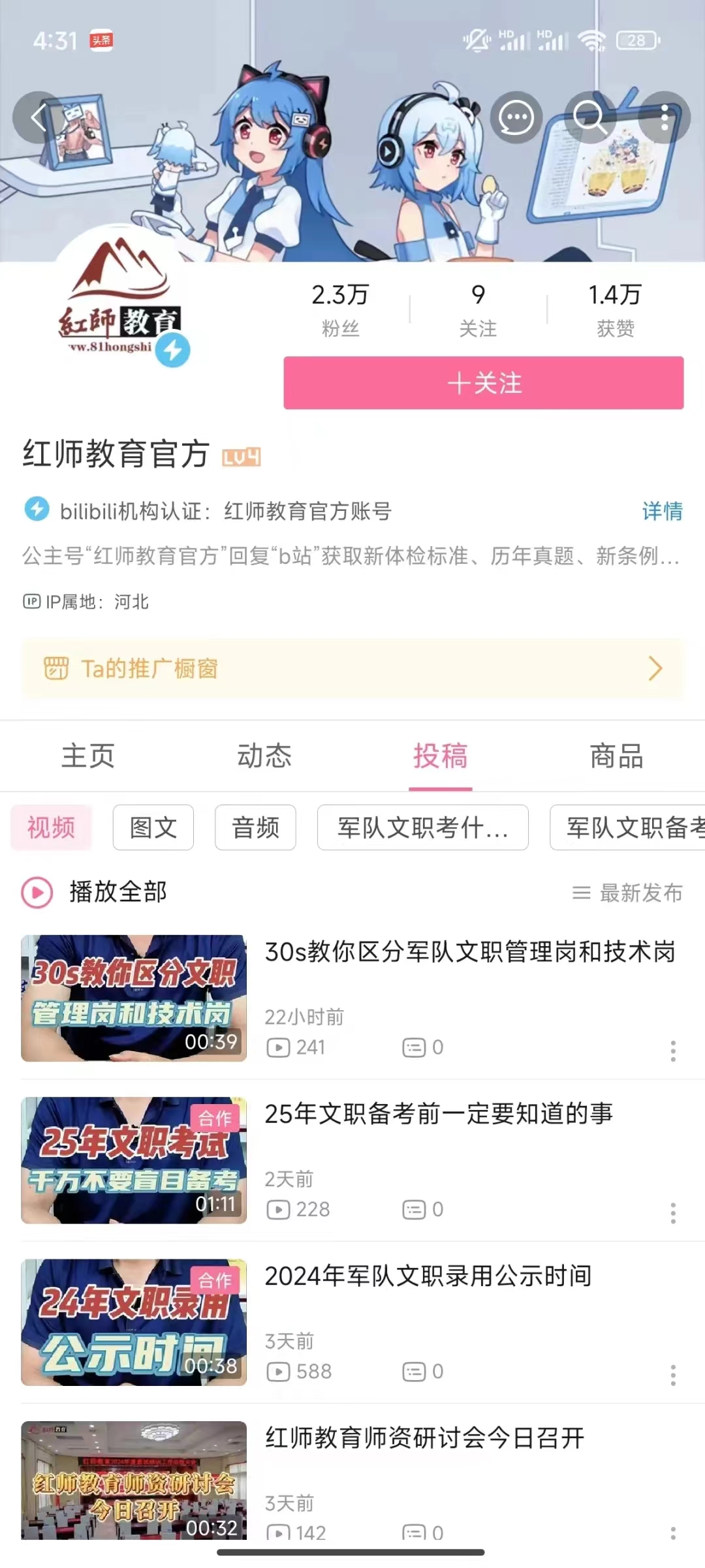
Task: Go back using the top-left arrow
Action: coord(39,117)
